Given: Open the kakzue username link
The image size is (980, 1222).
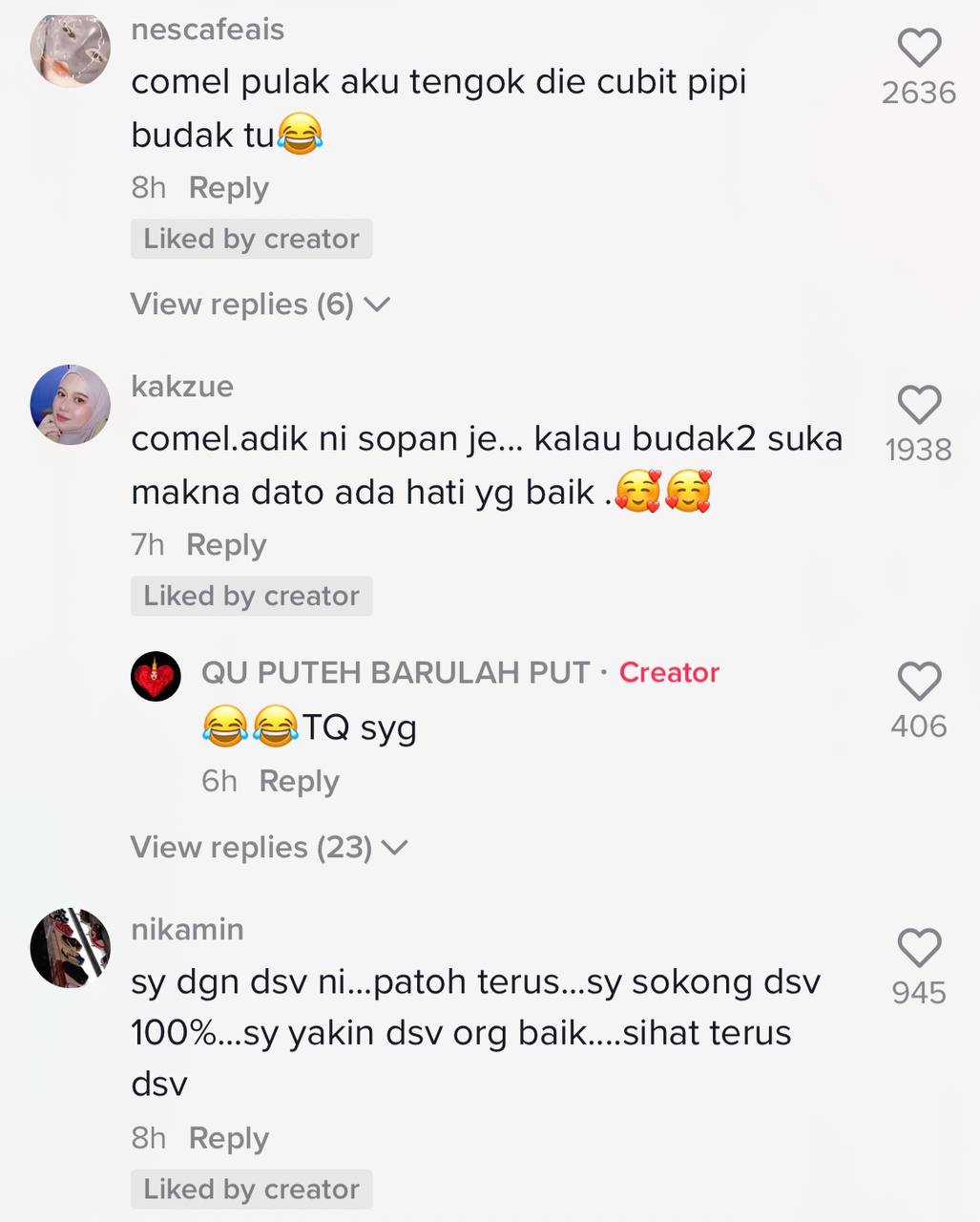Looking at the screenshot, I should click(x=181, y=386).
